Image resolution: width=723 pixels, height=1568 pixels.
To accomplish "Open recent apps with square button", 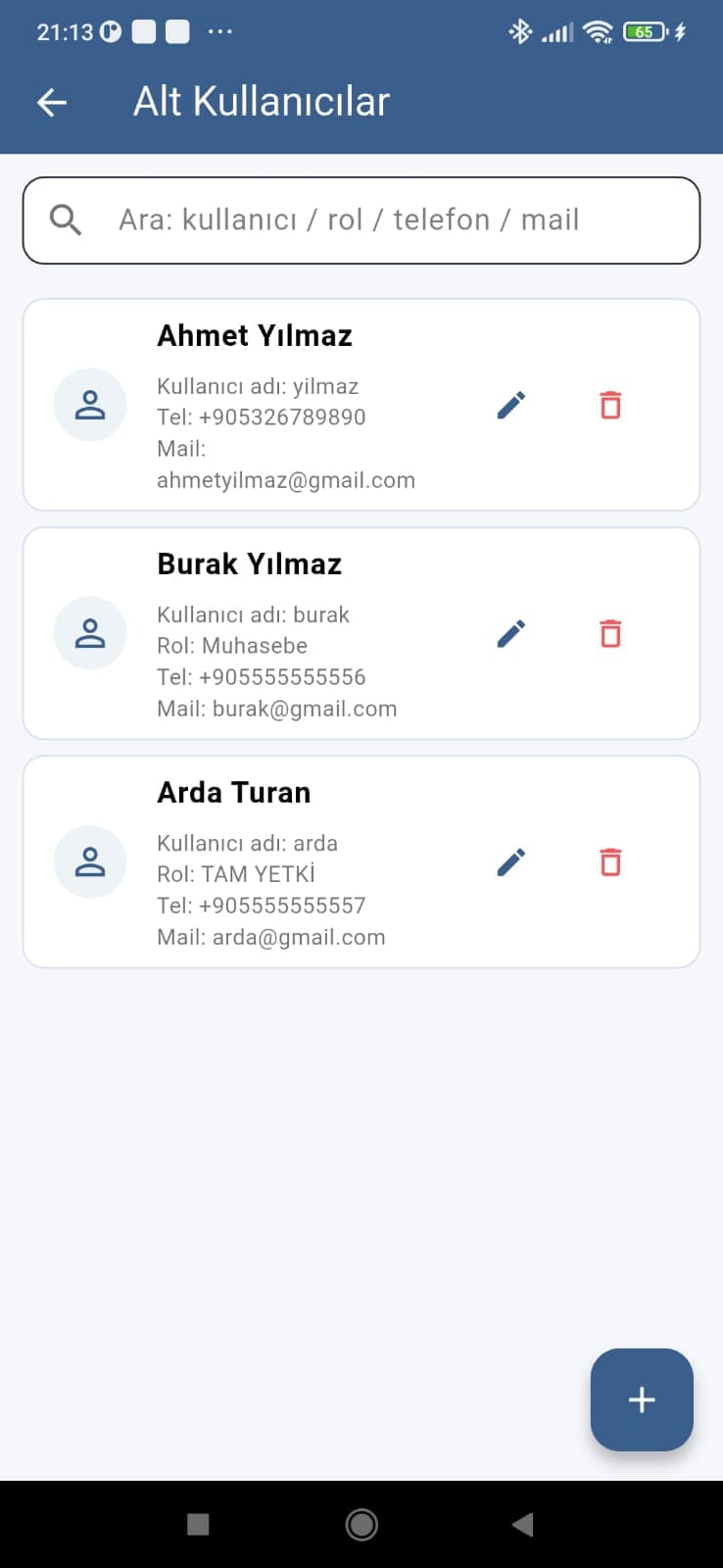I will [x=198, y=1525].
